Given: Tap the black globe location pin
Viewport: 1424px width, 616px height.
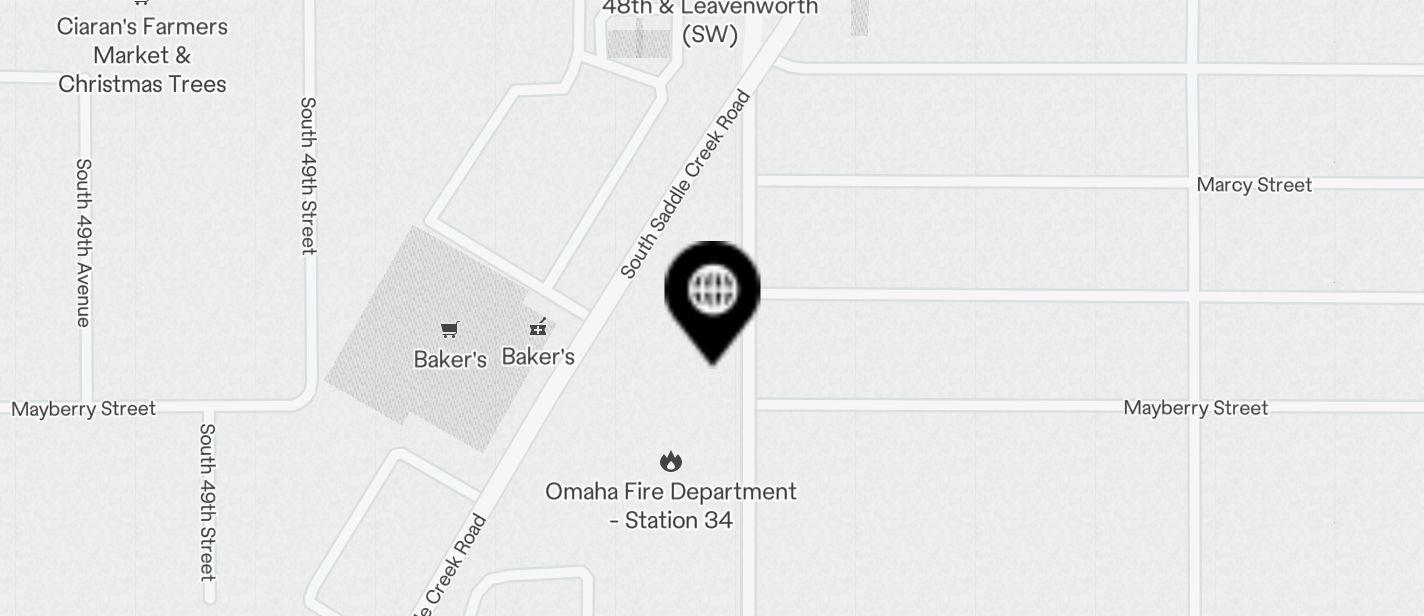Looking at the screenshot, I should (712, 292).
